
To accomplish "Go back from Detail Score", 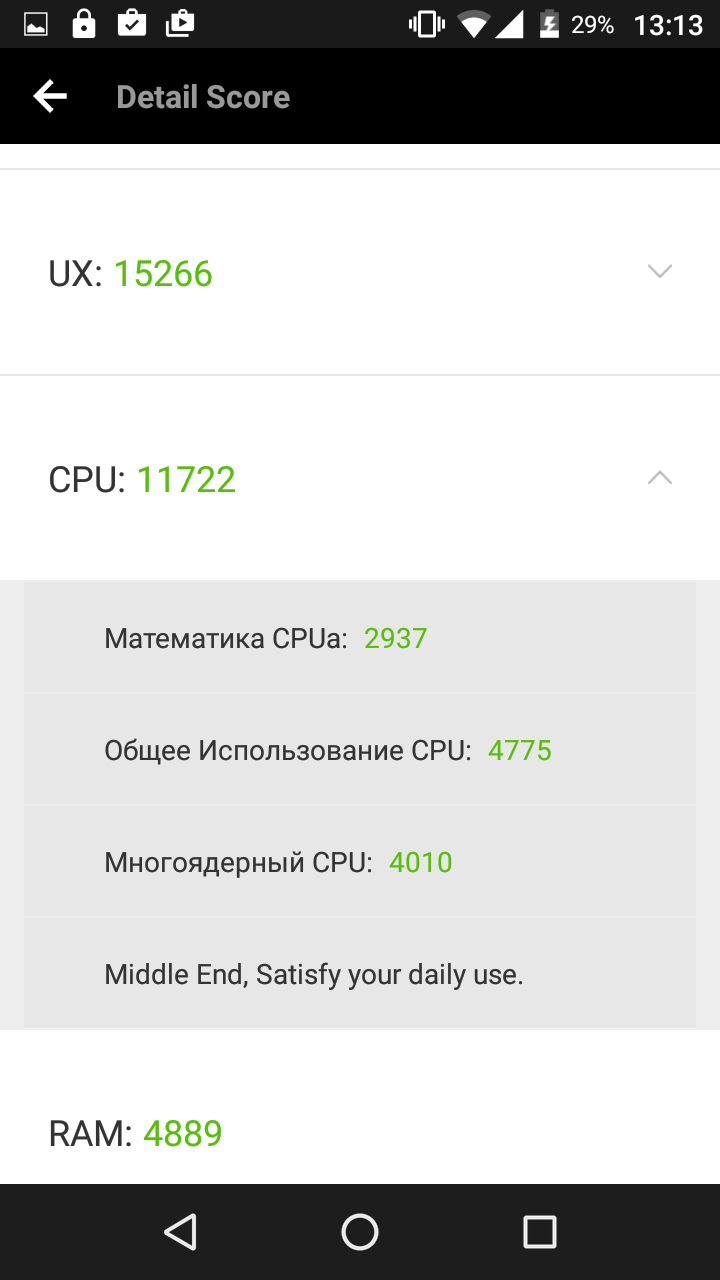I will [x=50, y=97].
